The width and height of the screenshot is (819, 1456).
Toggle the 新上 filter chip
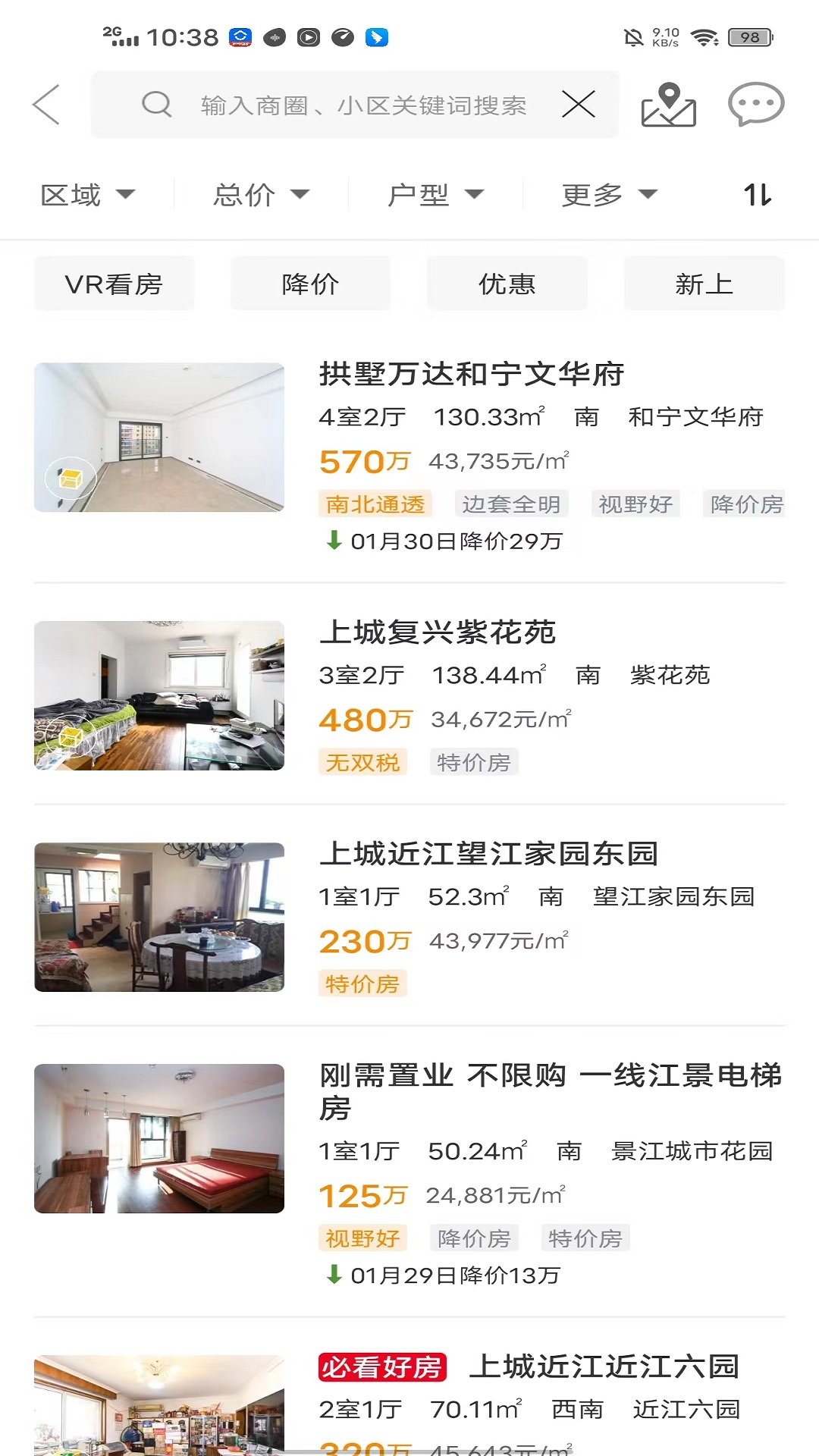pyautogui.click(x=704, y=283)
